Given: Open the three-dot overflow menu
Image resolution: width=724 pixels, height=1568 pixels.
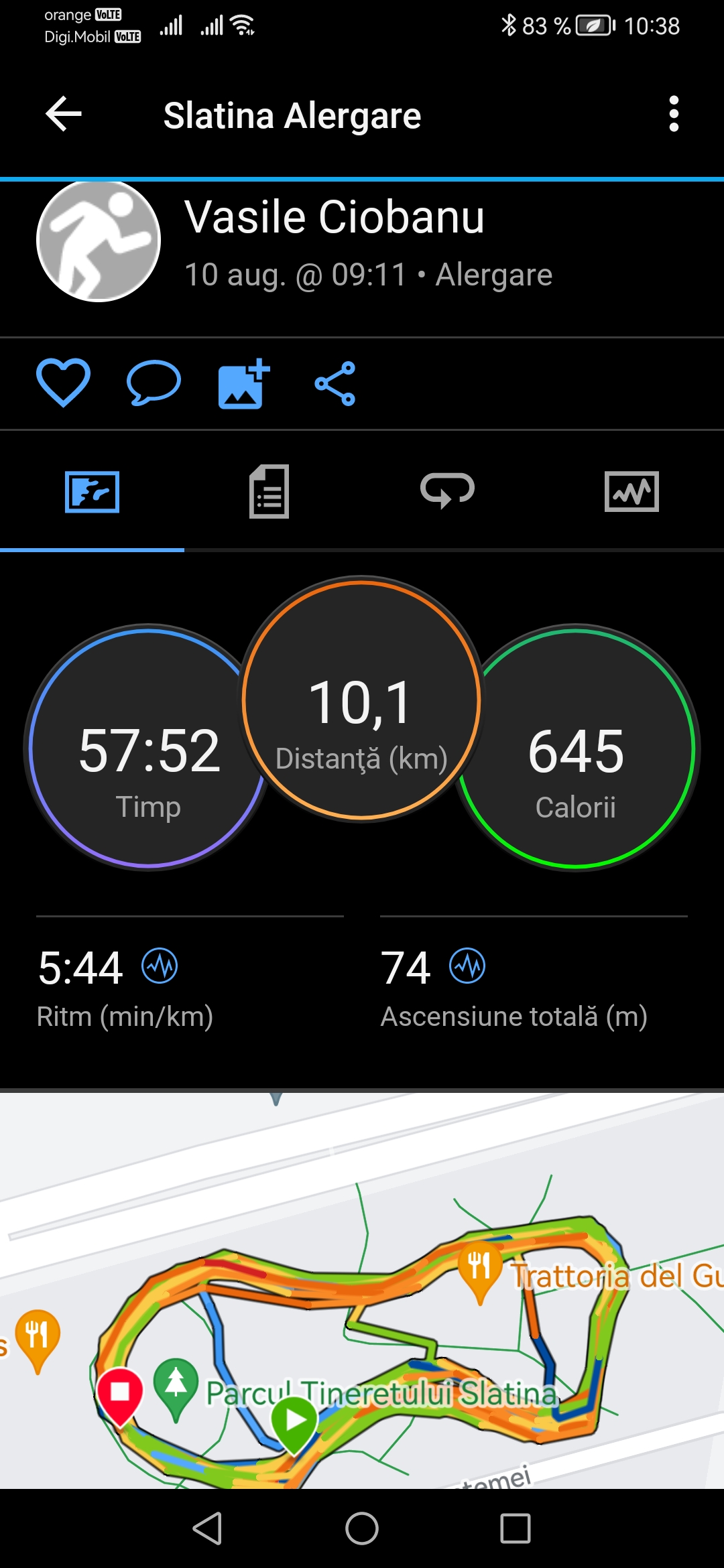Looking at the screenshot, I should click(x=674, y=114).
